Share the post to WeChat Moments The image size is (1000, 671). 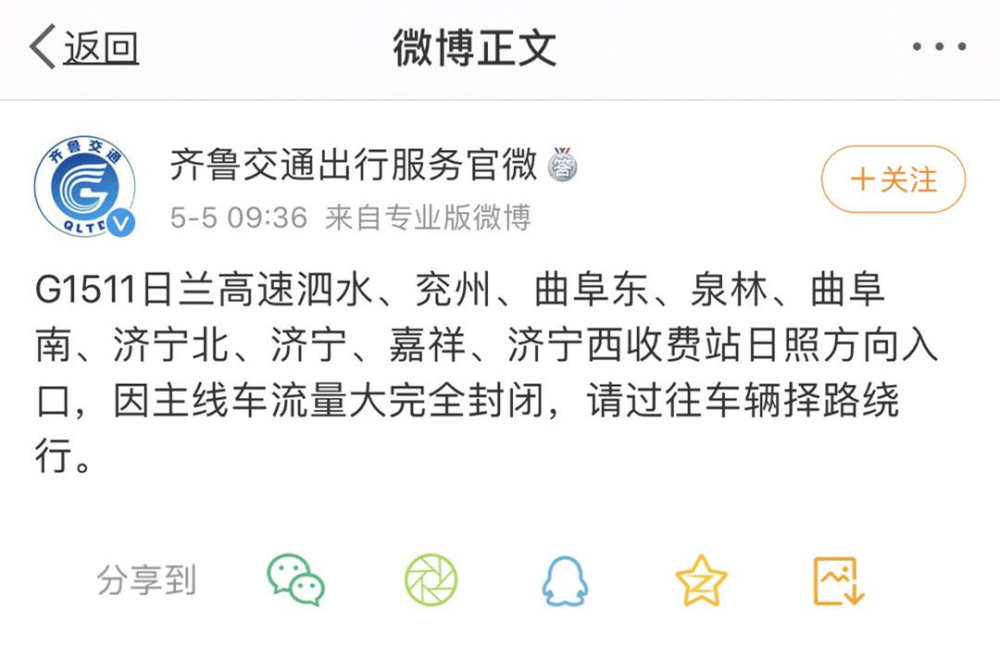pyautogui.click(x=431, y=580)
